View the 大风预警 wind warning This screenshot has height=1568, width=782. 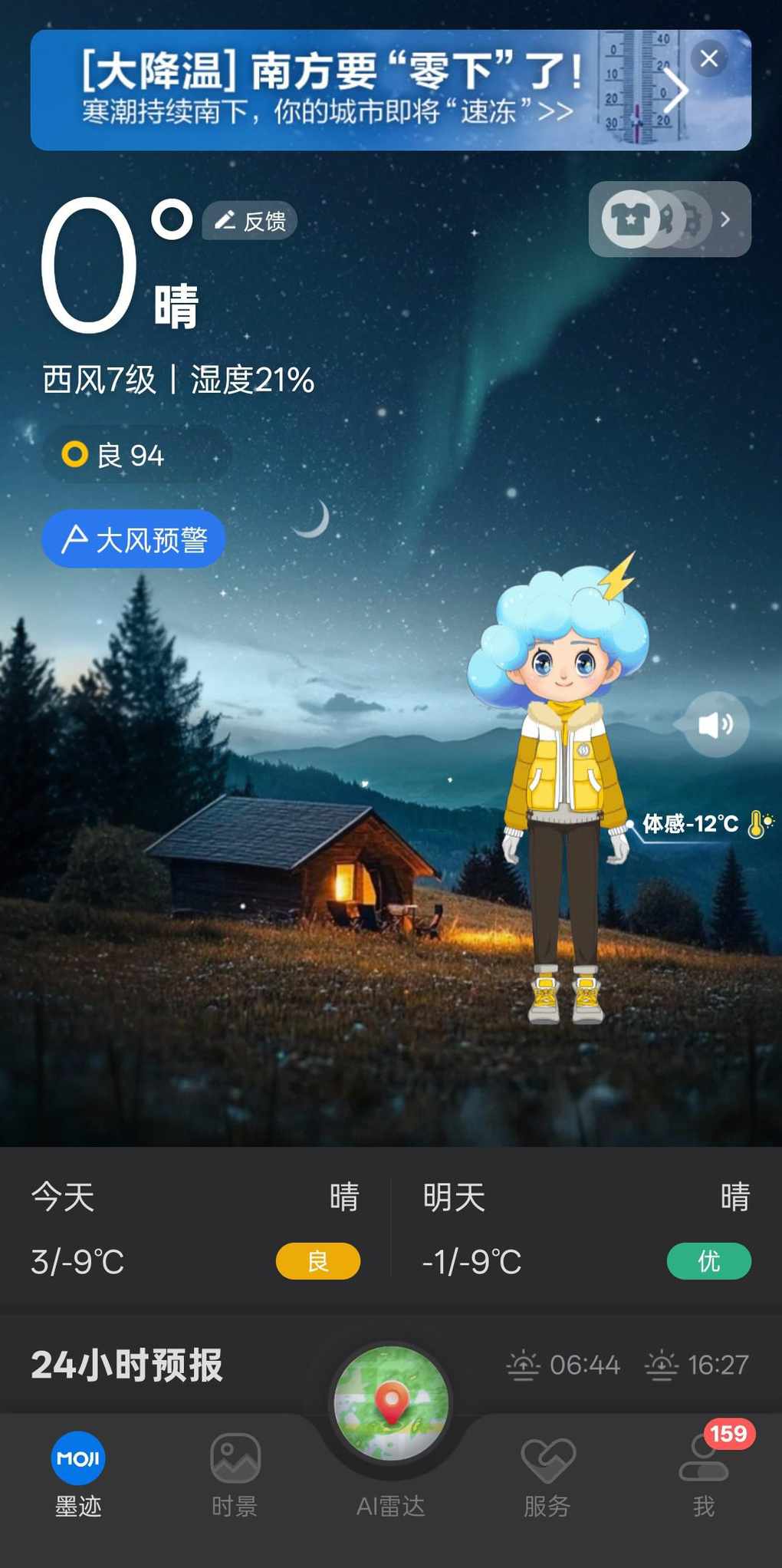(x=133, y=539)
